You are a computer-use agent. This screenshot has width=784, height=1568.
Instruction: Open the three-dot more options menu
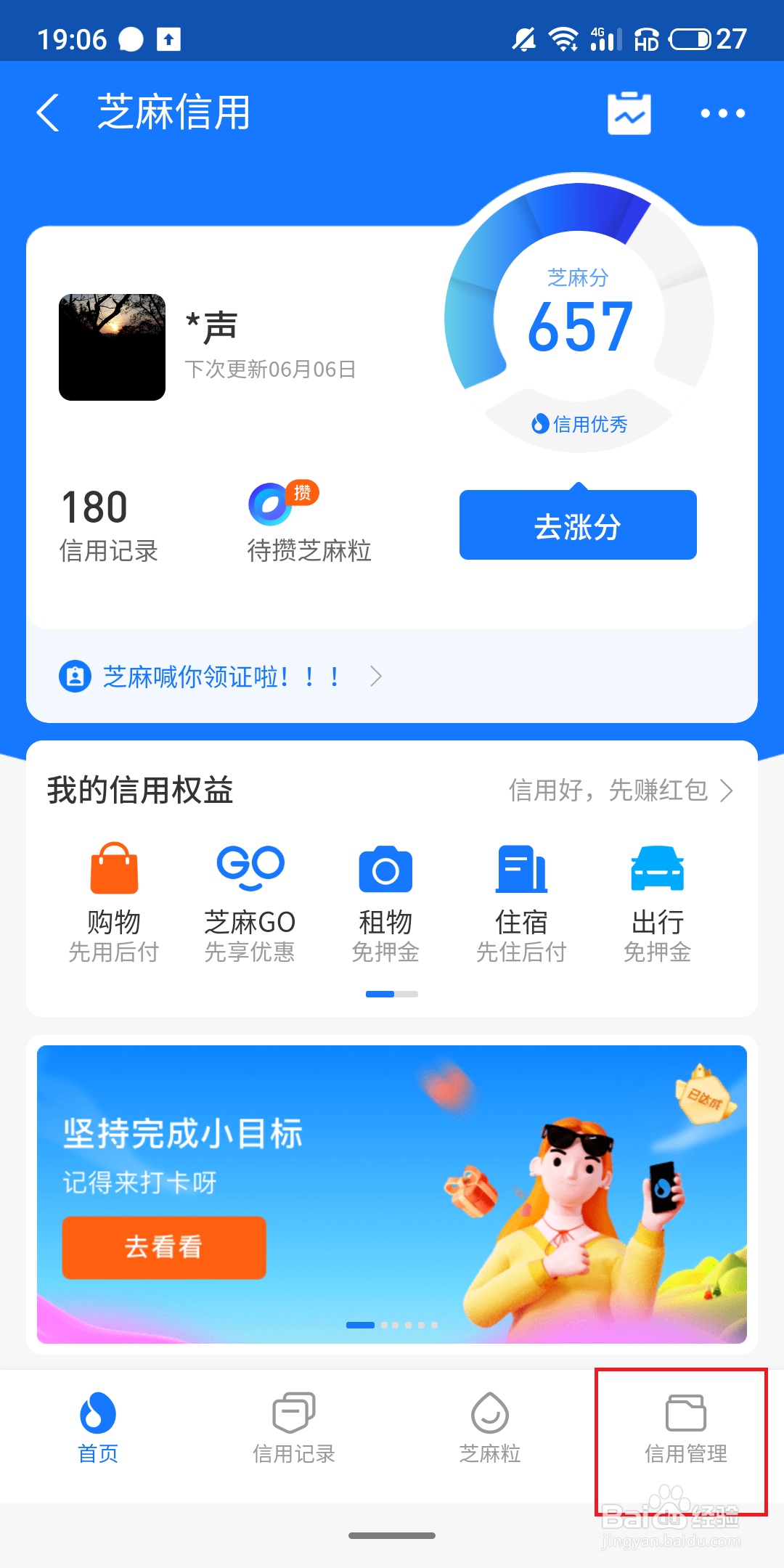click(722, 113)
